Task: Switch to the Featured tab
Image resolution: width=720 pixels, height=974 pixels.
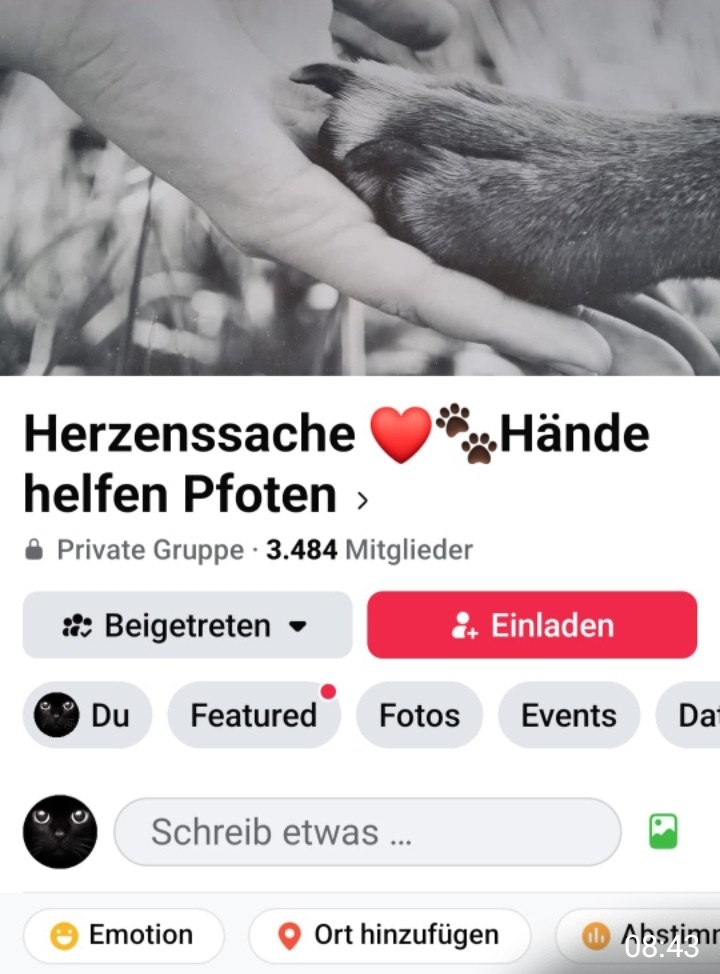Action: tap(254, 715)
